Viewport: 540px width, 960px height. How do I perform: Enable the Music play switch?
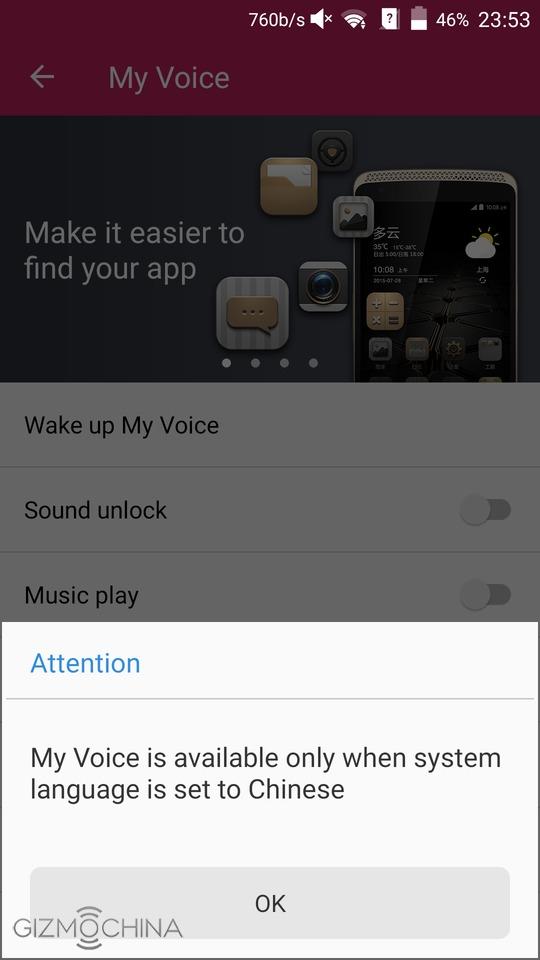(486, 594)
